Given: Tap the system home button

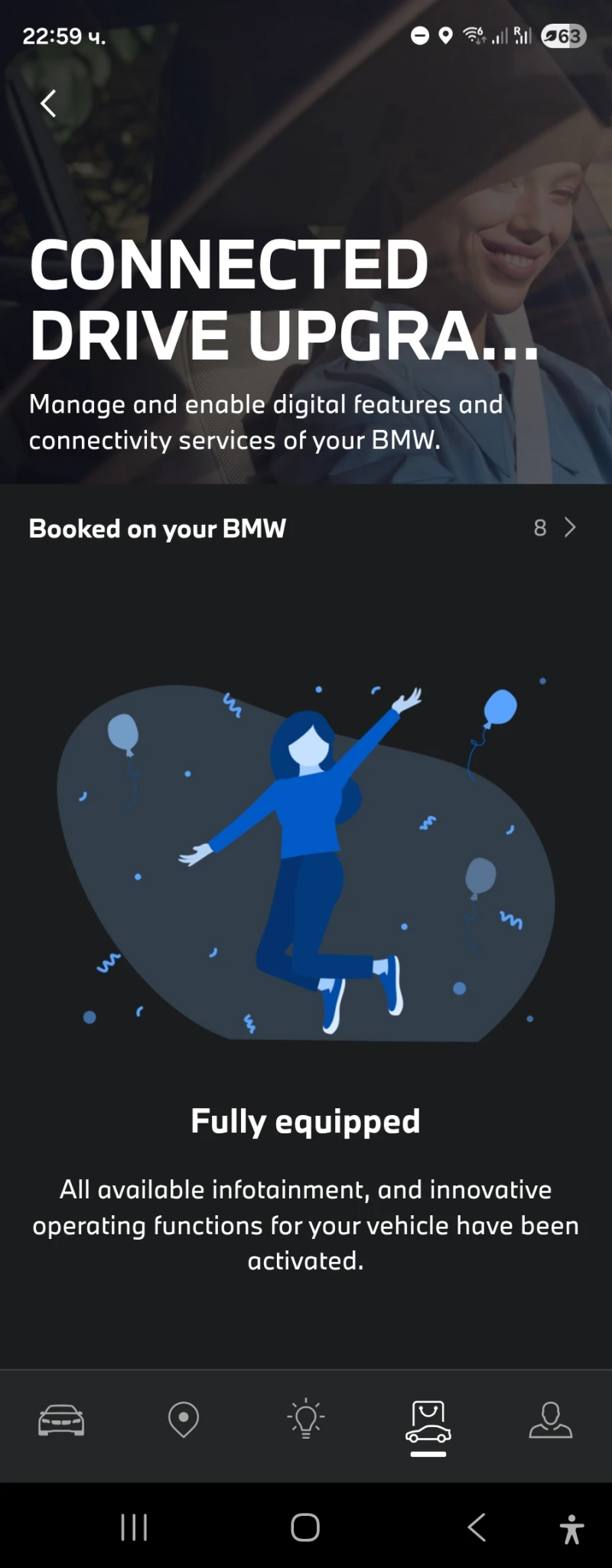Looking at the screenshot, I should coord(305,1527).
